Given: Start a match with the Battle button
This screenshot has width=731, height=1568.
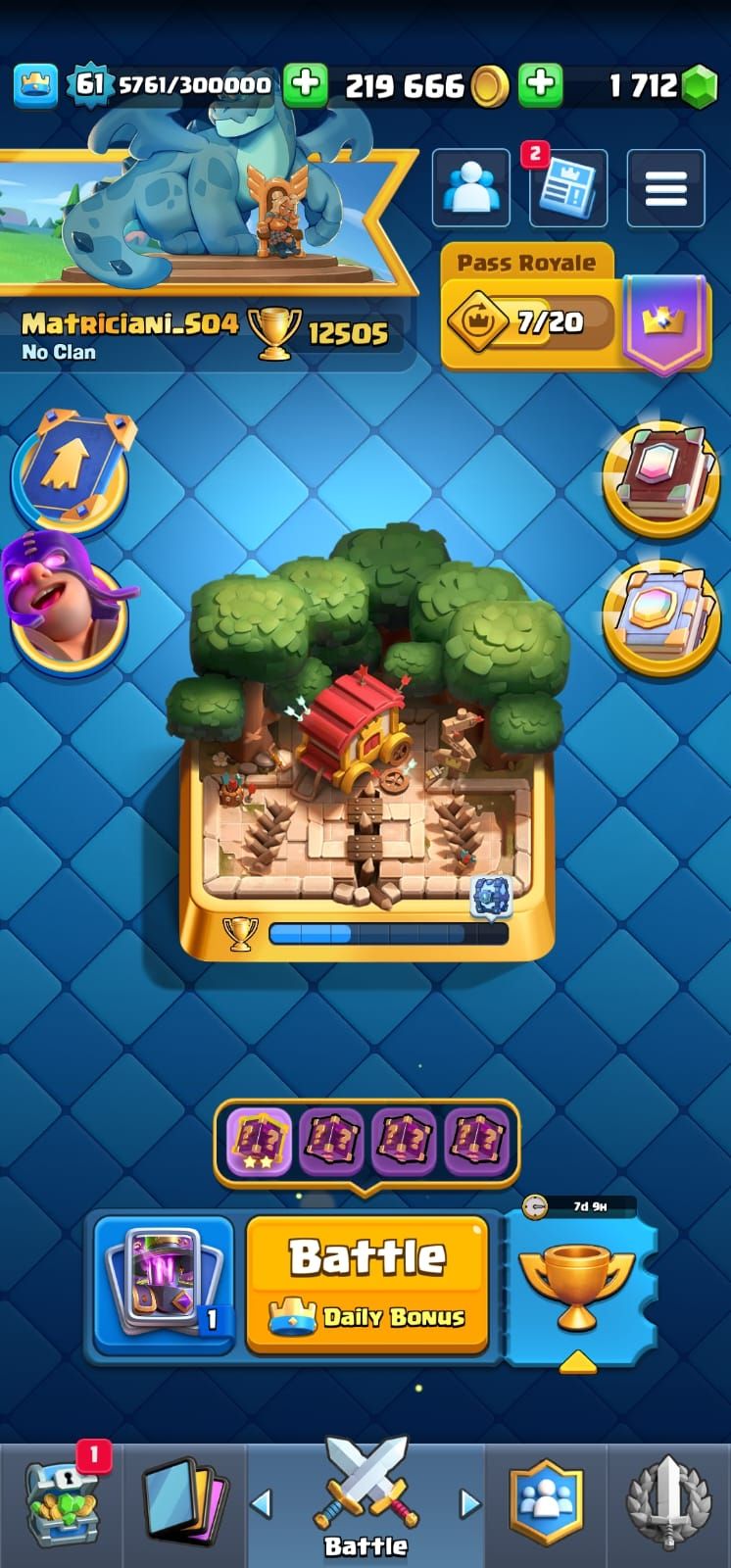Looking at the screenshot, I should (x=367, y=1285).
